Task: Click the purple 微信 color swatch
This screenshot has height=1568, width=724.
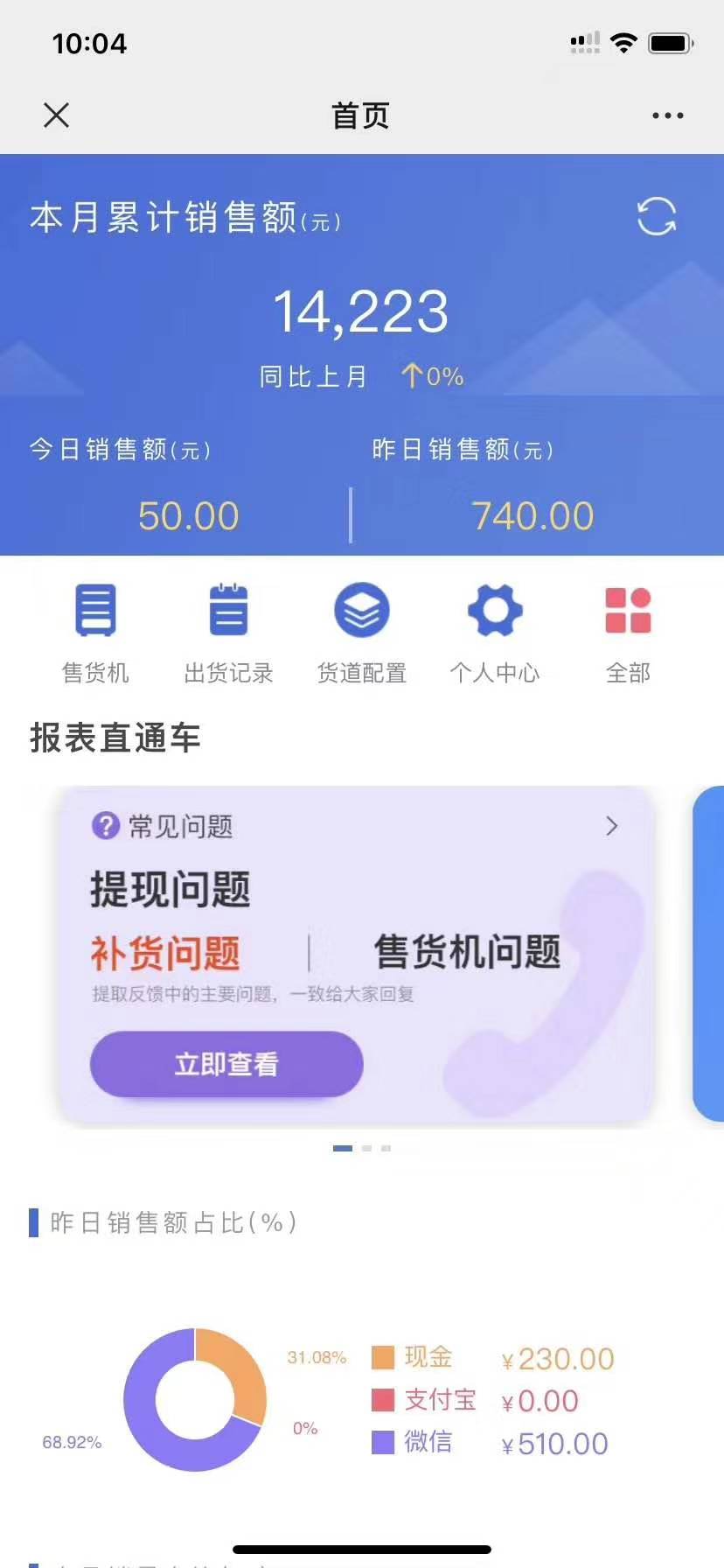Action: 383,1444
